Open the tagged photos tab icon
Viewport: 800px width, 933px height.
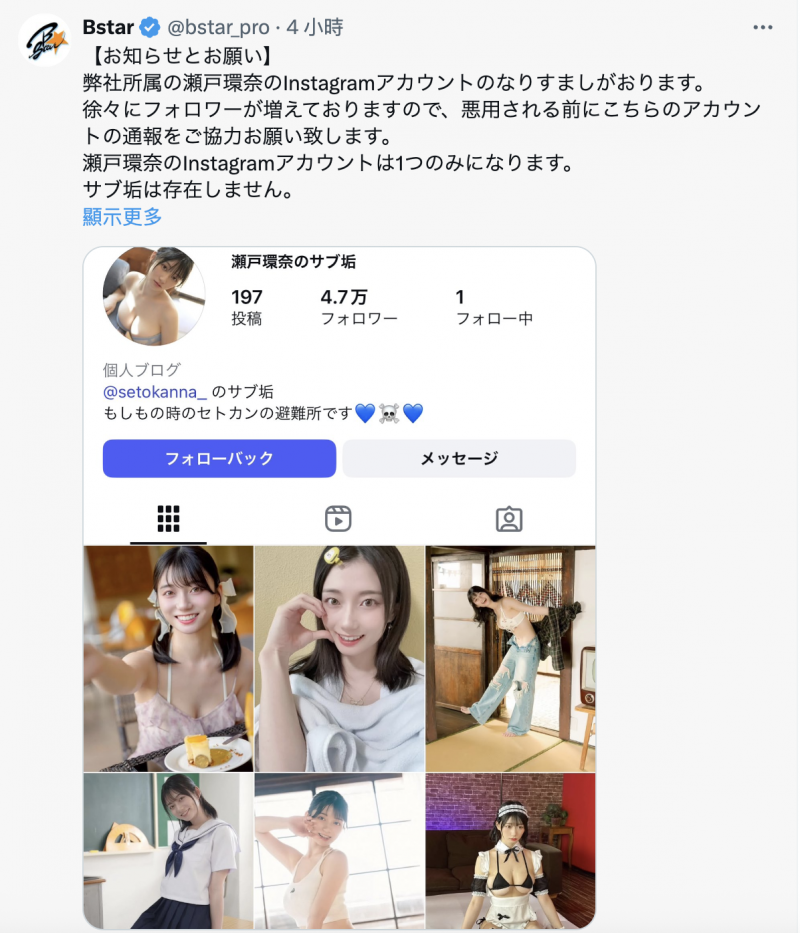pos(510,519)
